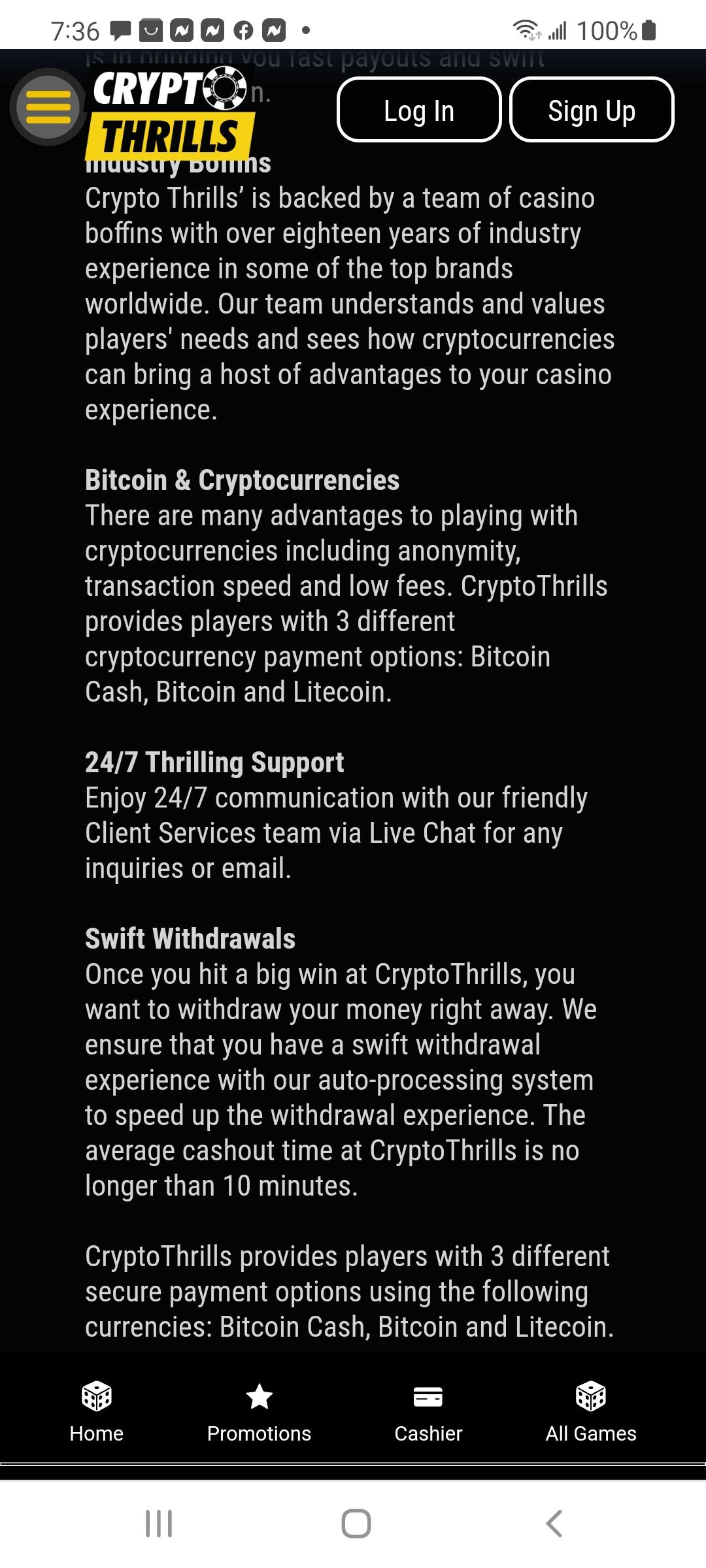Open recent apps from the navigation bar
Viewport: 706px width, 1568px height.
point(159,1524)
